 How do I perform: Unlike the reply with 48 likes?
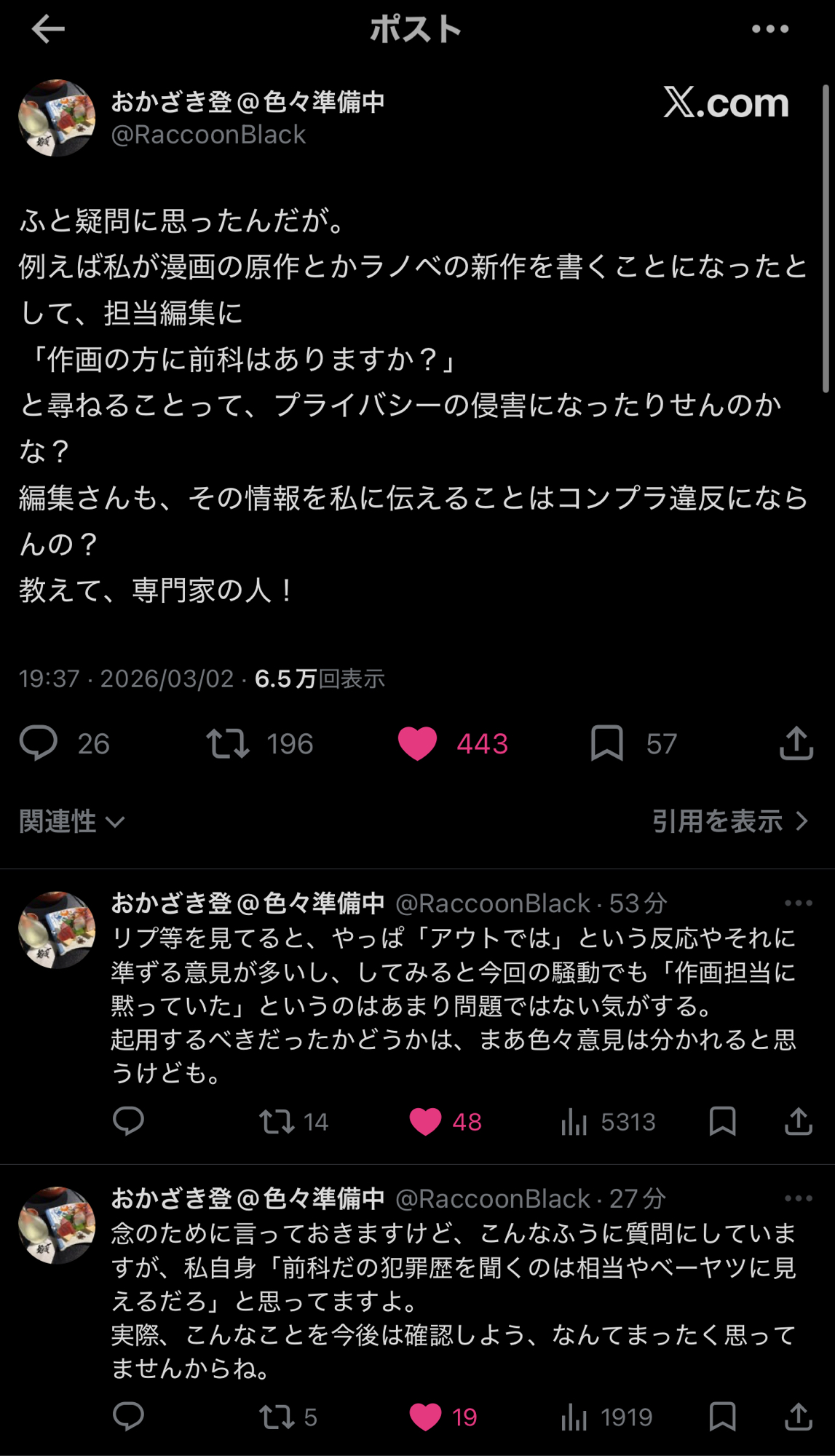[x=426, y=1122]
